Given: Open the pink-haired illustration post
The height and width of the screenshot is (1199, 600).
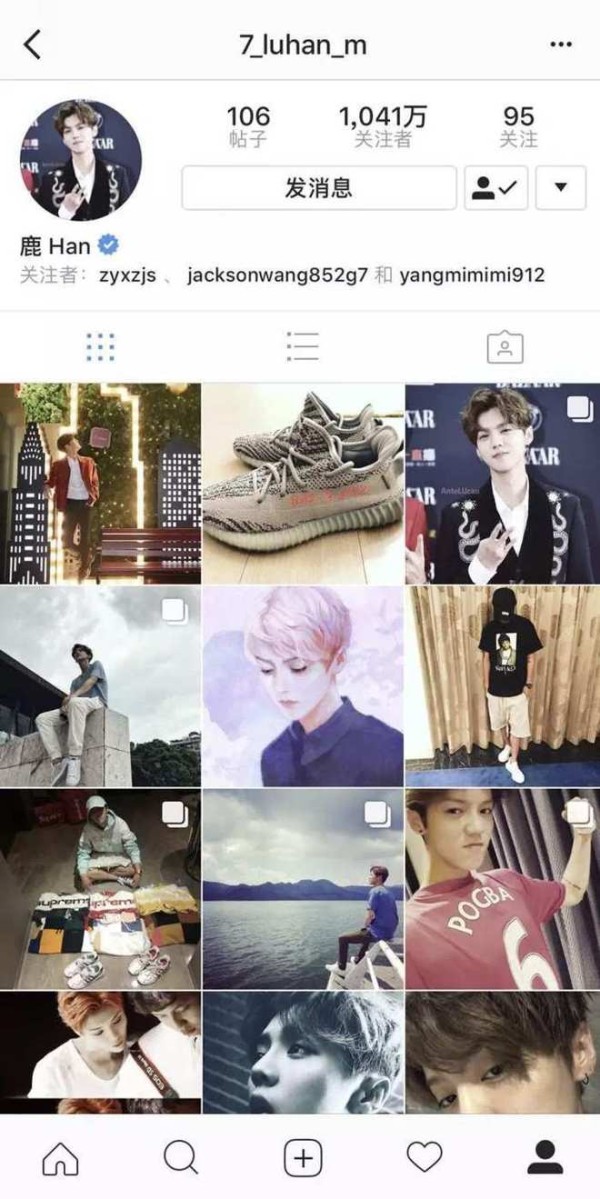Looking at the screenshot, I should coord(303,687).
